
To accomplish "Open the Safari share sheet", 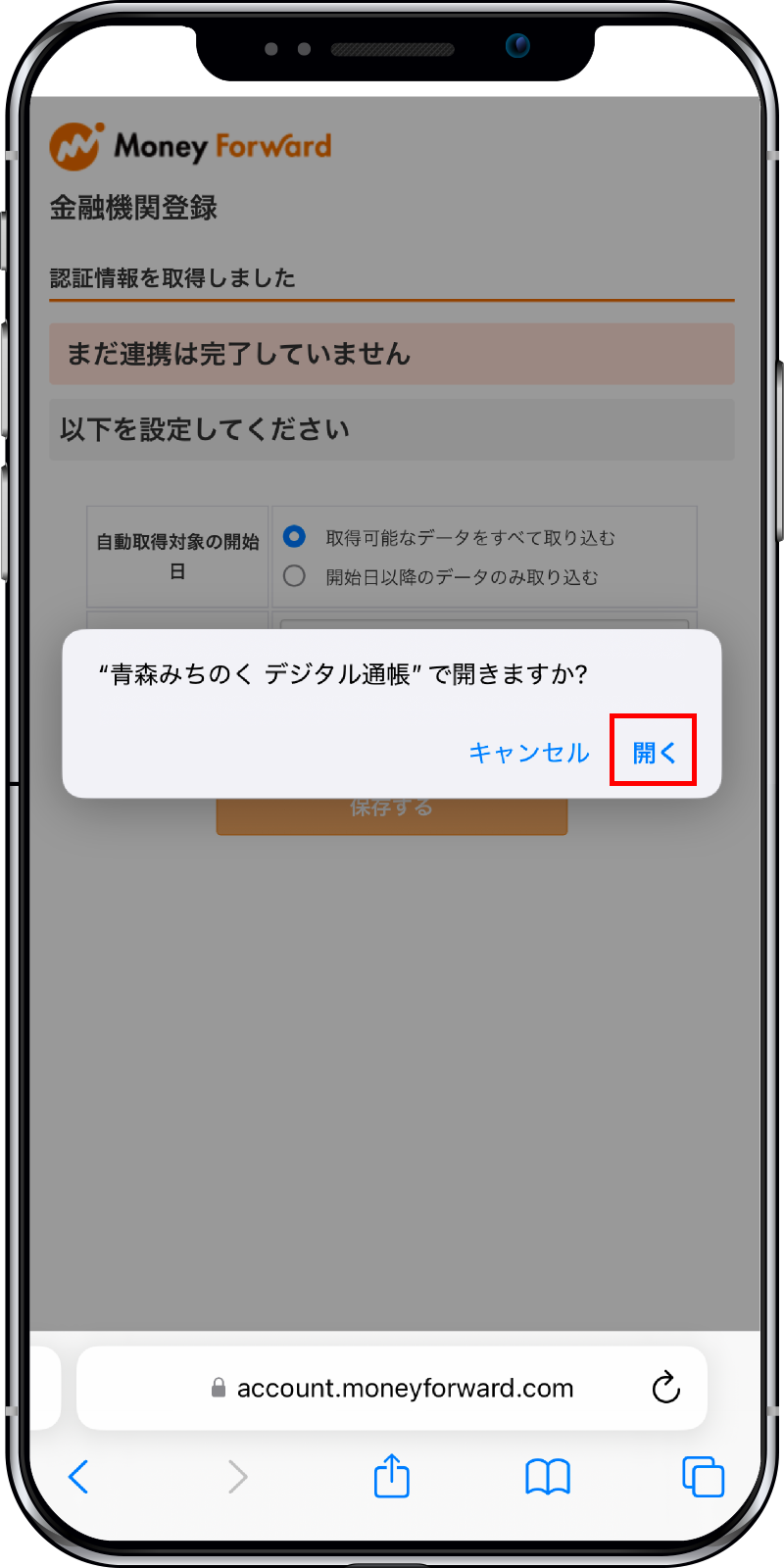I will tap(391, 1476).
